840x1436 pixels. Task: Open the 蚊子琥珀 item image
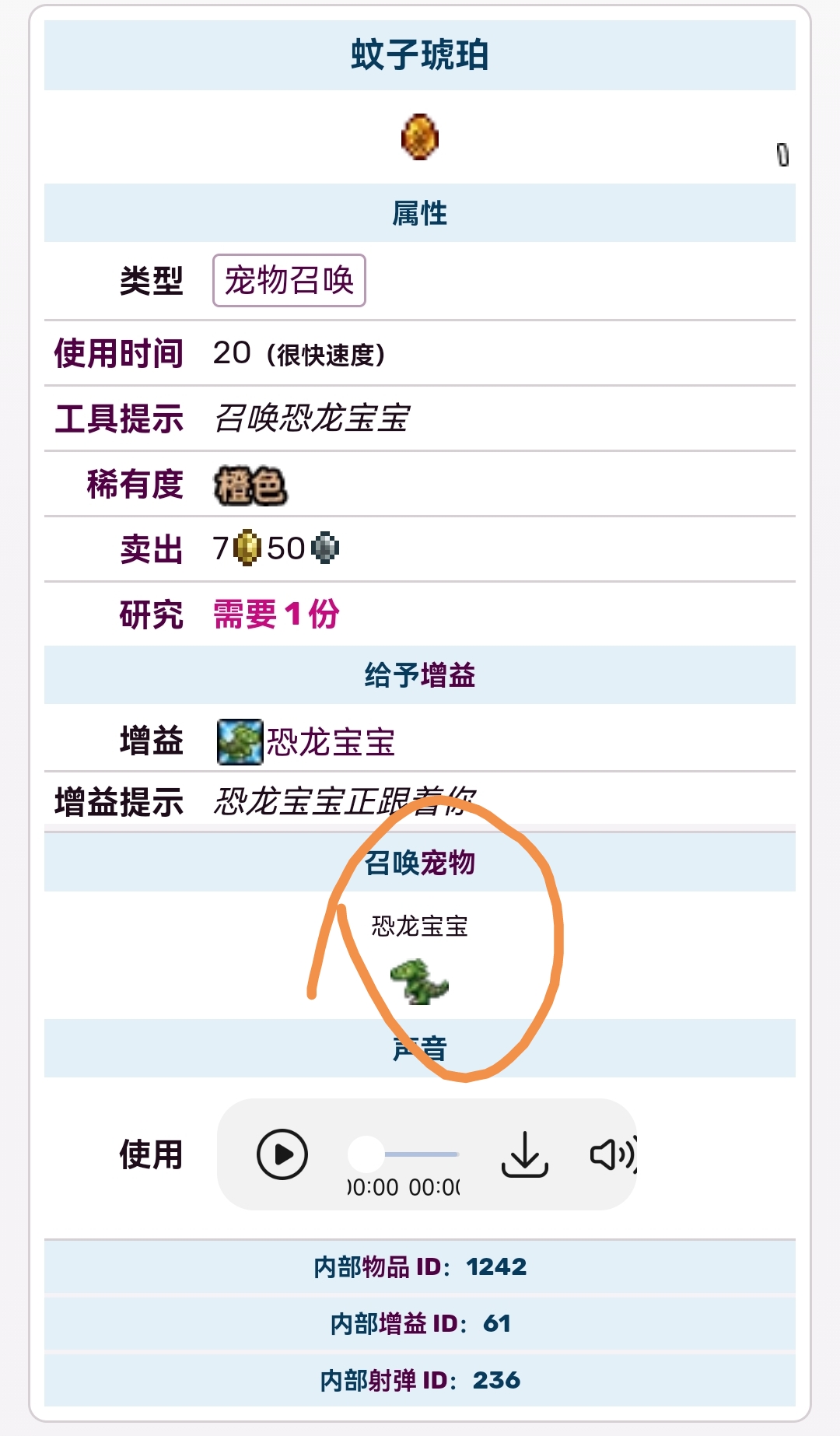click(x=420, y=137)
